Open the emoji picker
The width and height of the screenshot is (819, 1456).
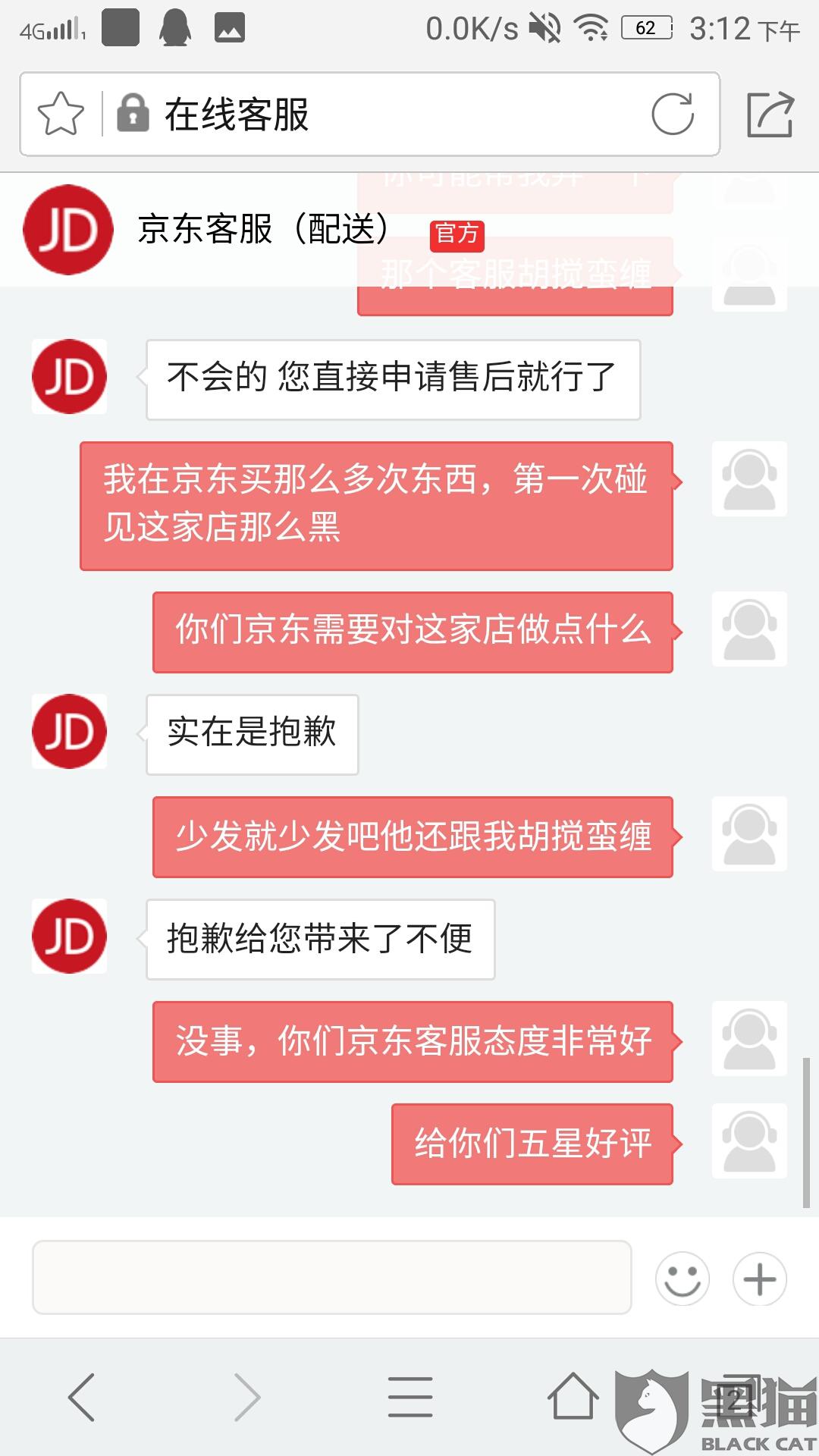coord(682,1279)
